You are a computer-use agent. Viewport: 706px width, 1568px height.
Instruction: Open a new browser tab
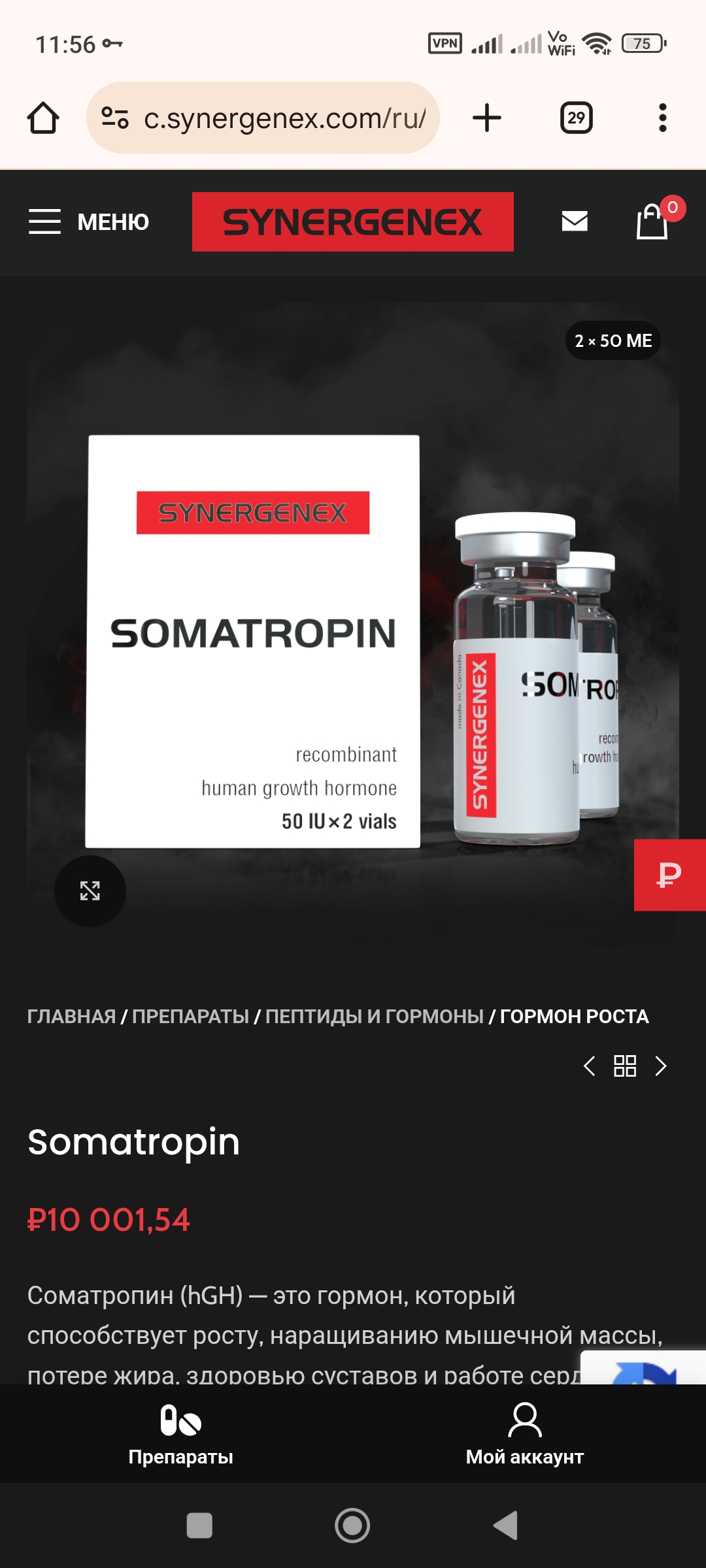486,118
